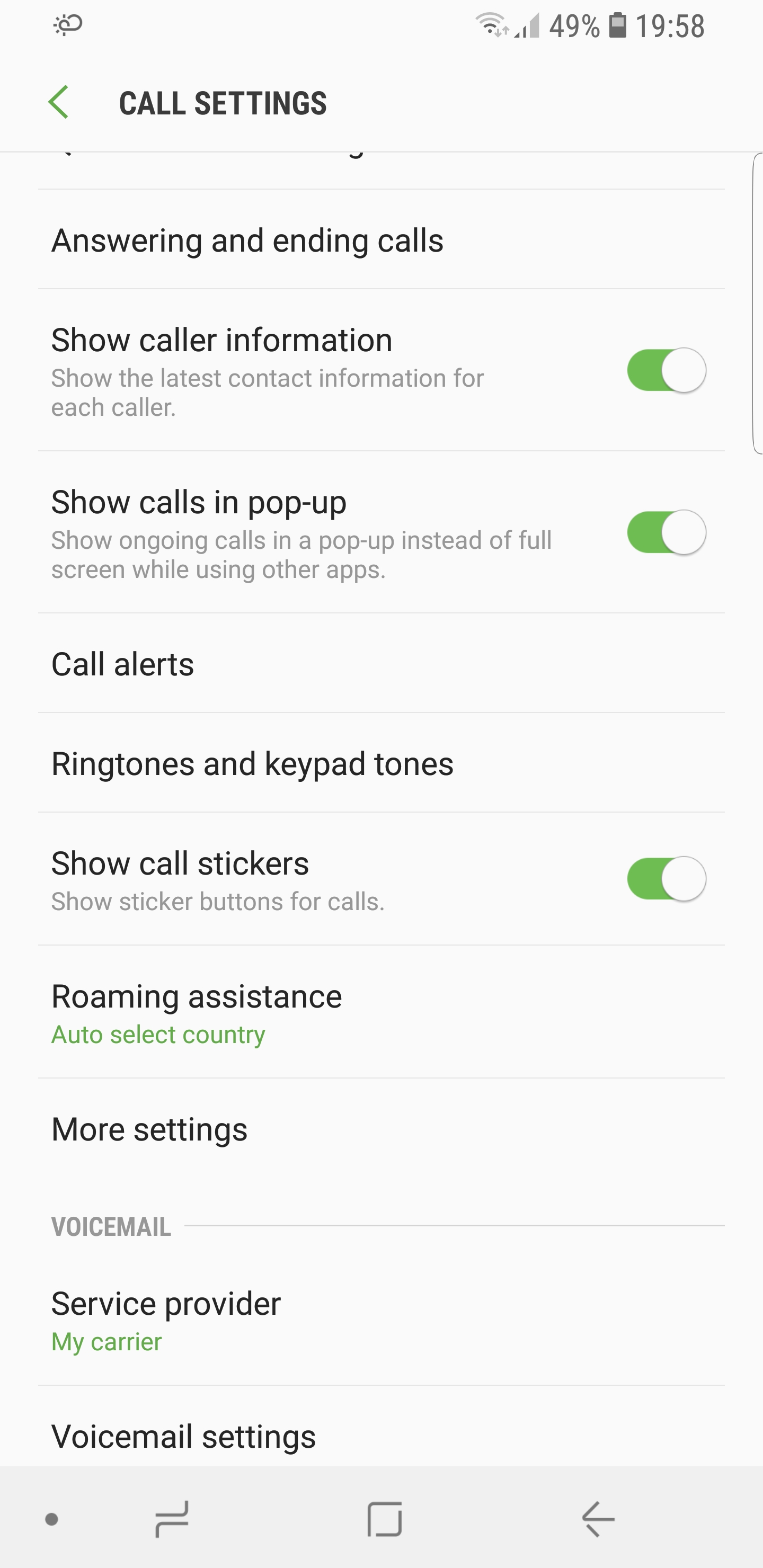This screenshot has width=763, height=1568.
Task: Open recent apps from navigation bar
Action: pos(172,1519)
